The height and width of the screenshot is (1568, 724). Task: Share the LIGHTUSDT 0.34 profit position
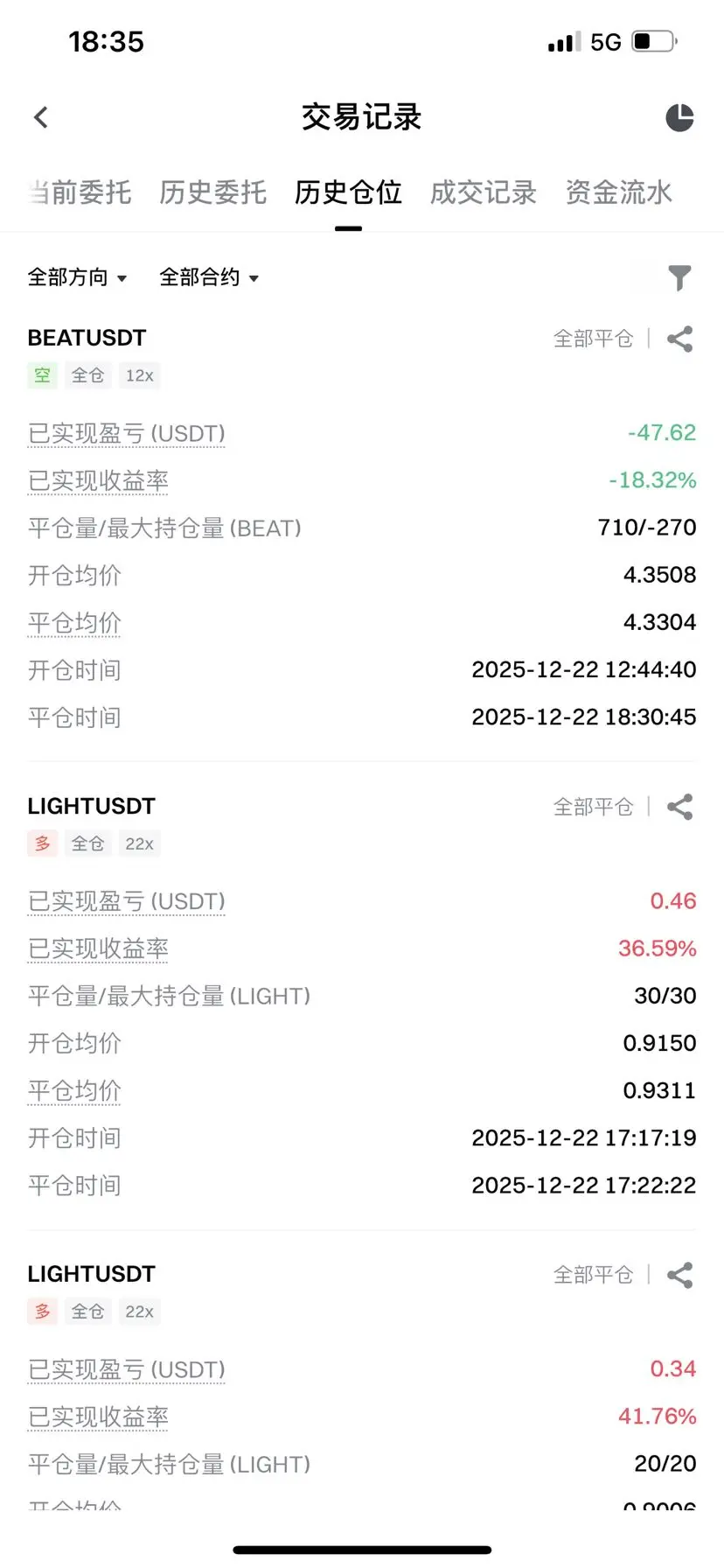tap(679, 1275)
